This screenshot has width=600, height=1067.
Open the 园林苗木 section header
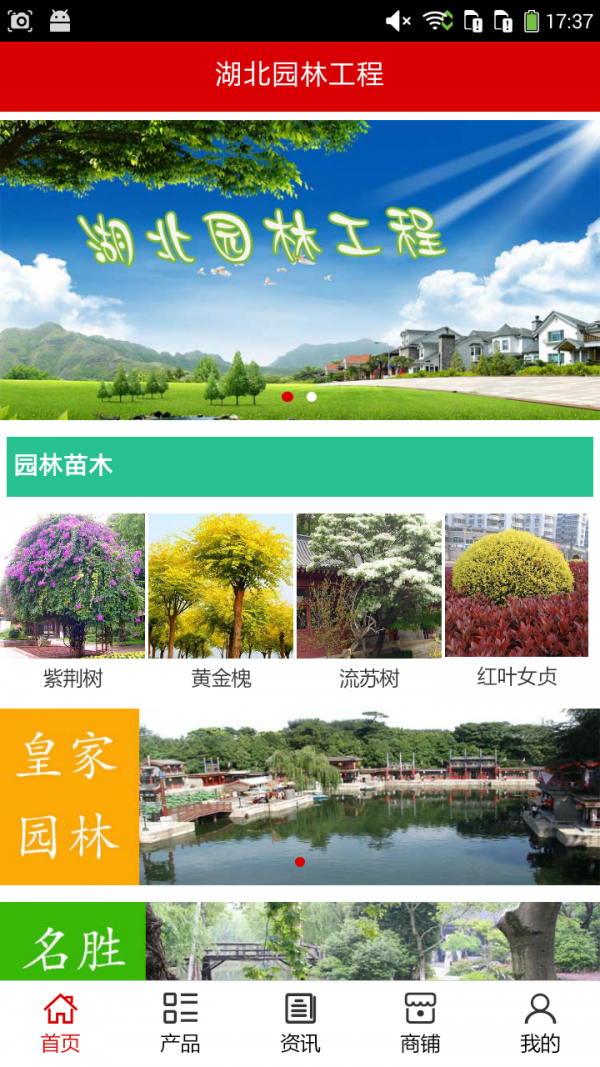coord(299,466)
